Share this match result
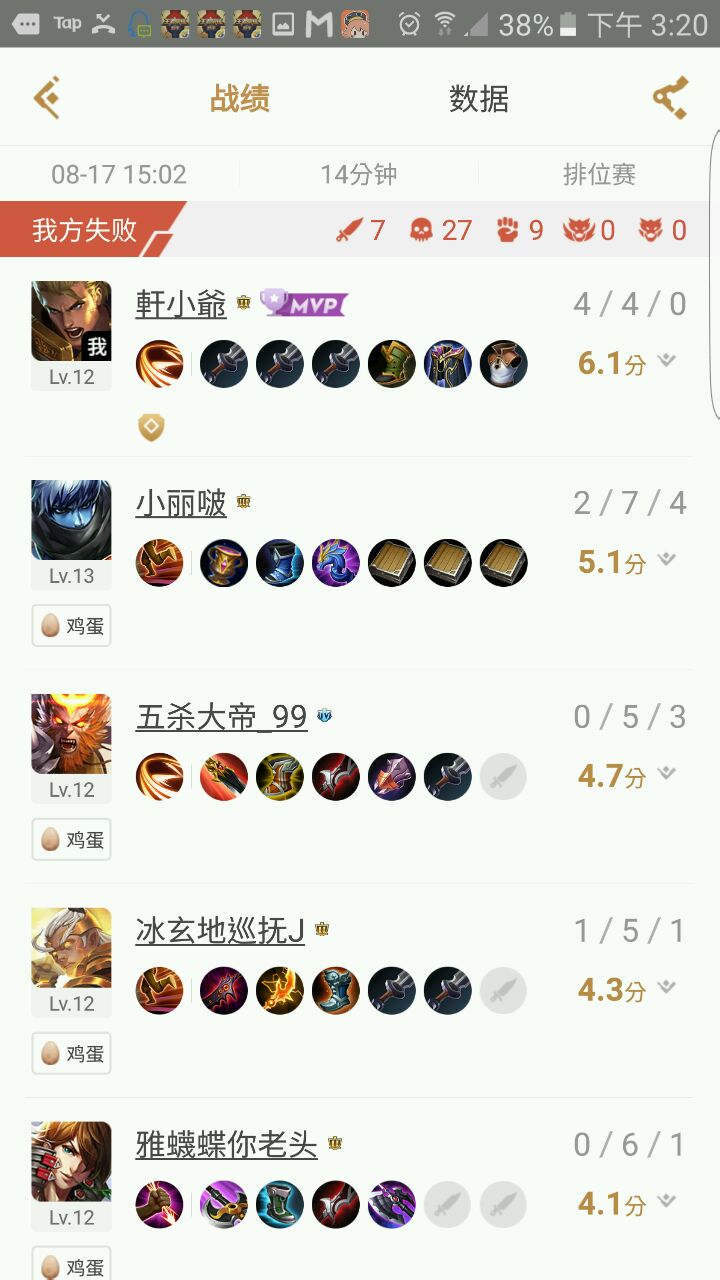The width and height of the screenshot is (720, 1280). [x=670, y=98]
